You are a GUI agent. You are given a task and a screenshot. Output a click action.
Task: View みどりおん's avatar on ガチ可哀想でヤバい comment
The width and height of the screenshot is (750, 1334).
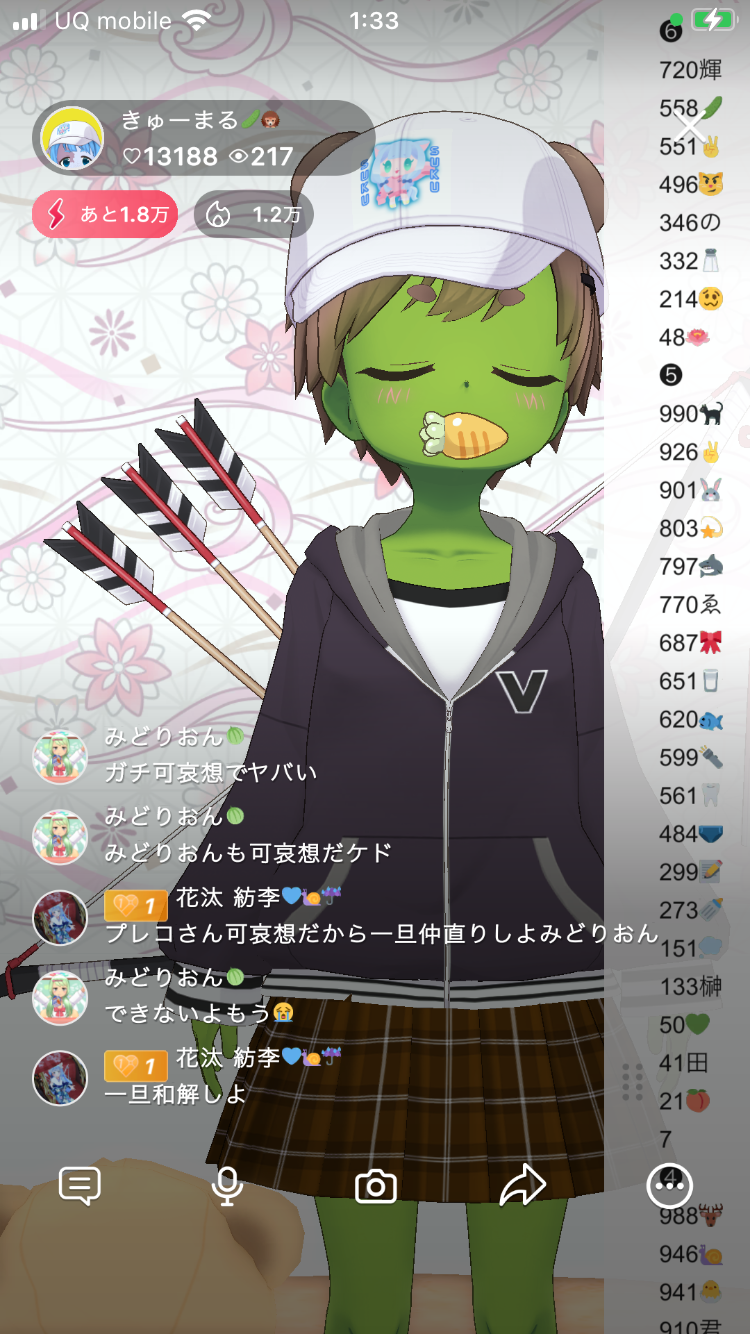coord(60,757)
